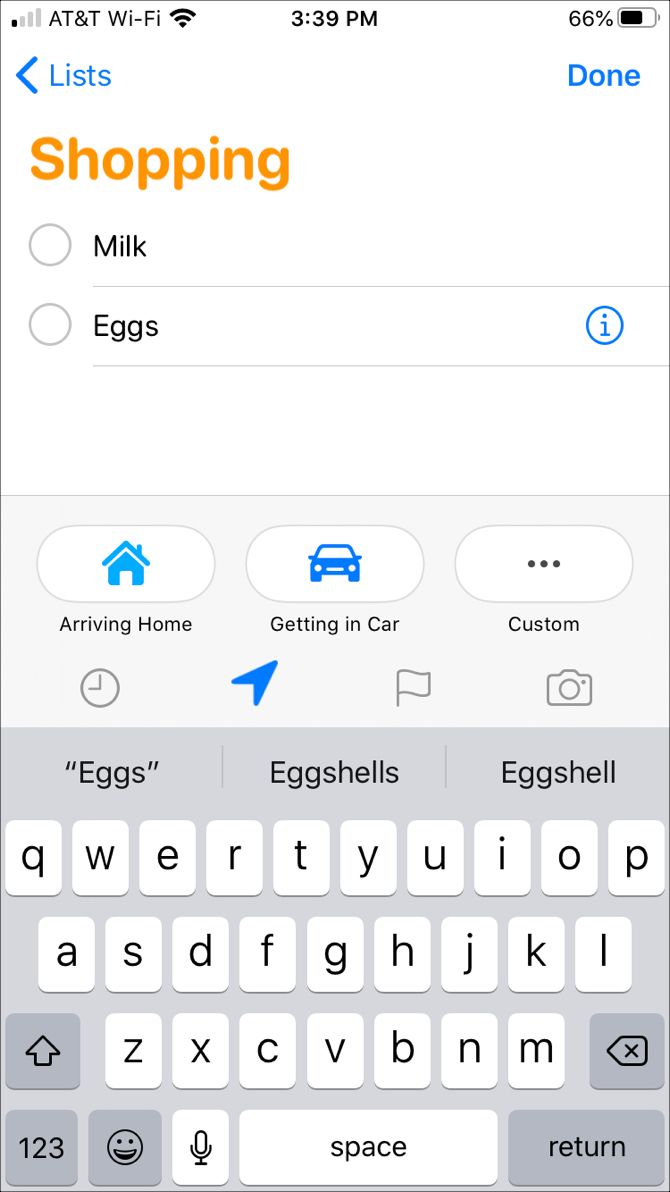This screenshot has height=1192, width=670.
Task: Start dictation with the microphone key
Action: click(x=201, y=1147)
